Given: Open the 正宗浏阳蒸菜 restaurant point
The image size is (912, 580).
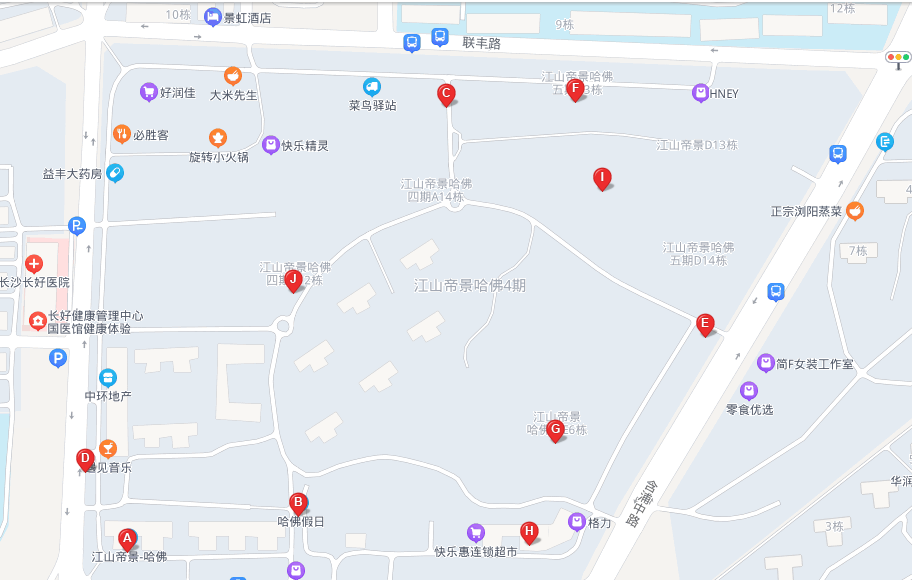Looking at the screenshot, I should (x=855, y=211).
